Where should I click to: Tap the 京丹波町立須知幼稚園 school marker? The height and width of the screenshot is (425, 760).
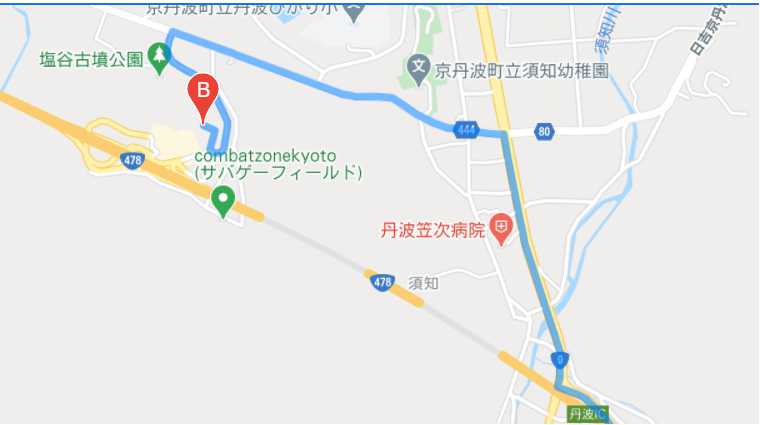pyautogui.click(x=419, y=70)
